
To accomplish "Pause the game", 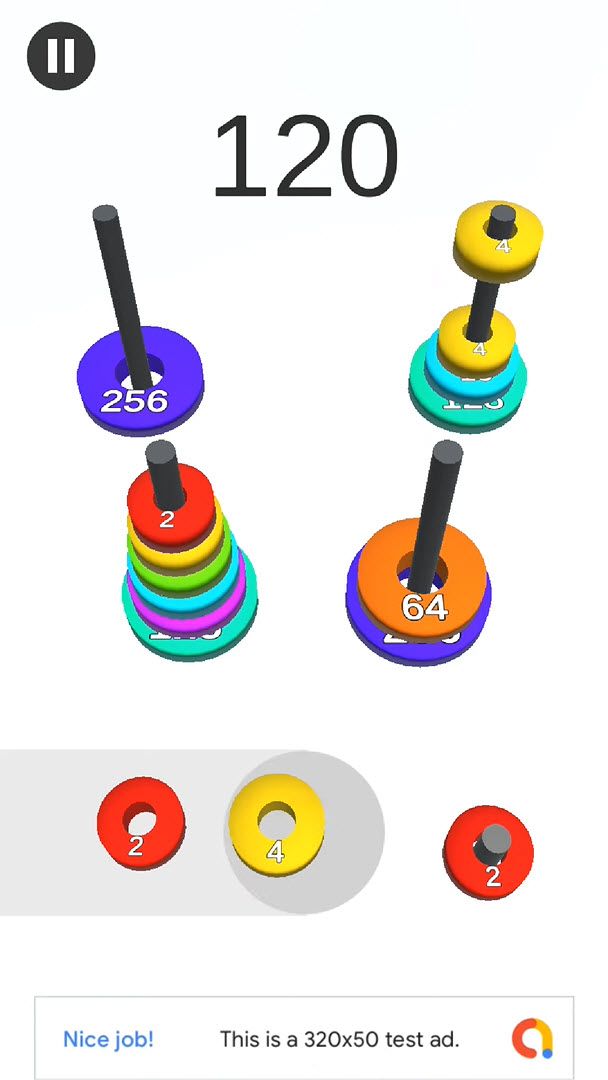I will (61, 55).
